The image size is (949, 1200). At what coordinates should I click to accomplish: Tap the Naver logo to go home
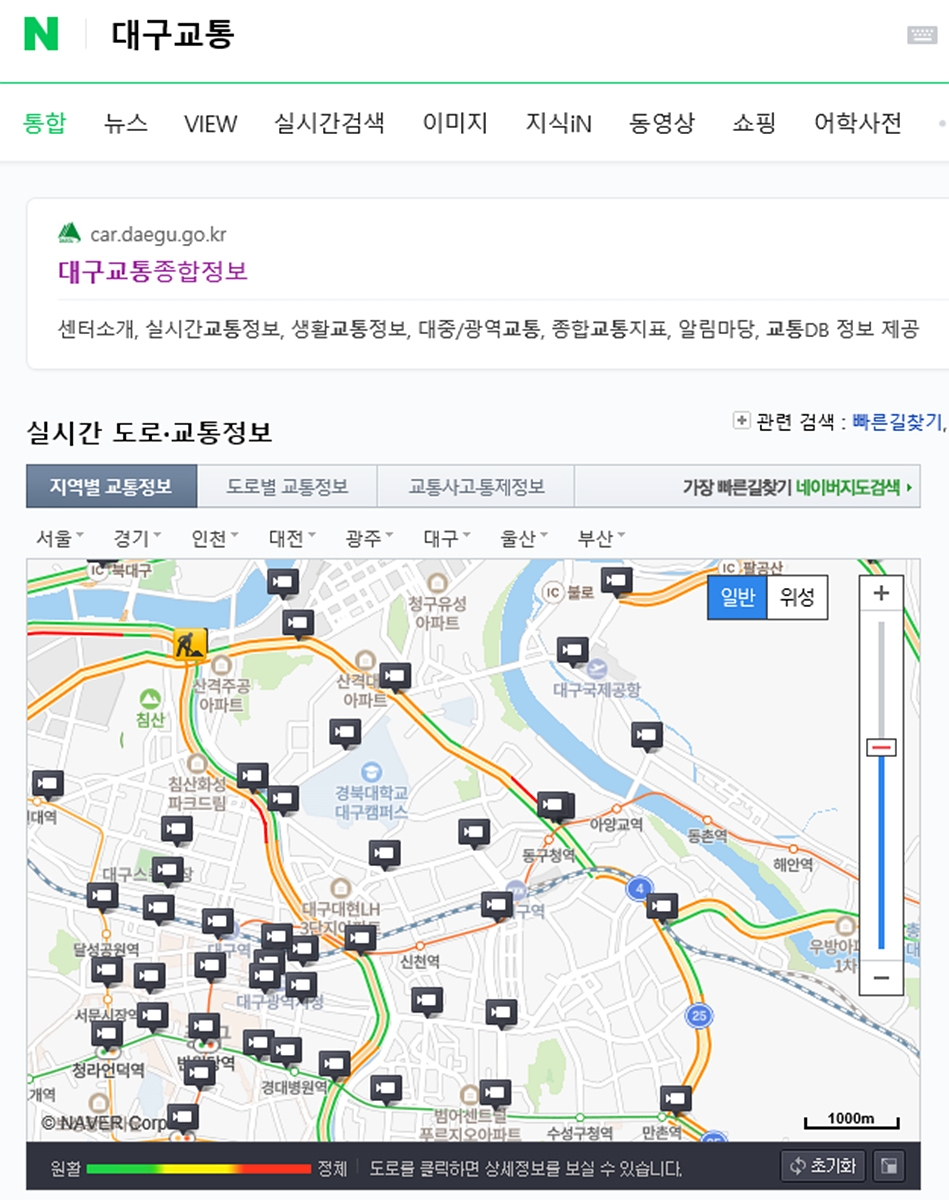[42, 34]
